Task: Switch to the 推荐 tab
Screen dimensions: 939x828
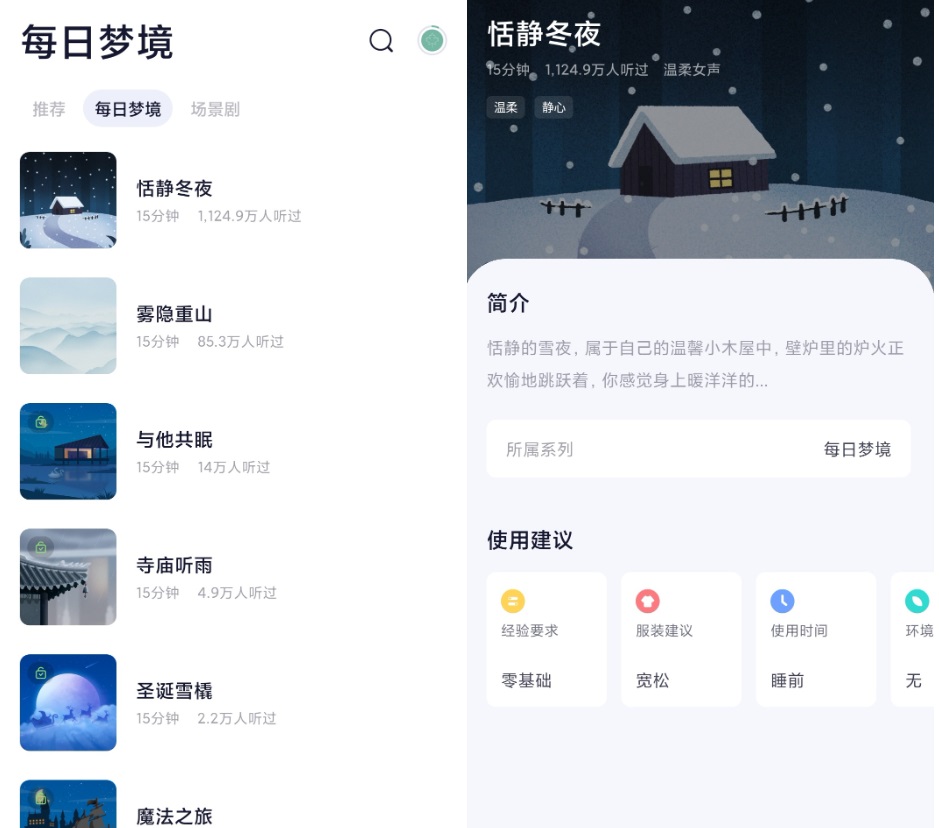Action: pos(49,109)
